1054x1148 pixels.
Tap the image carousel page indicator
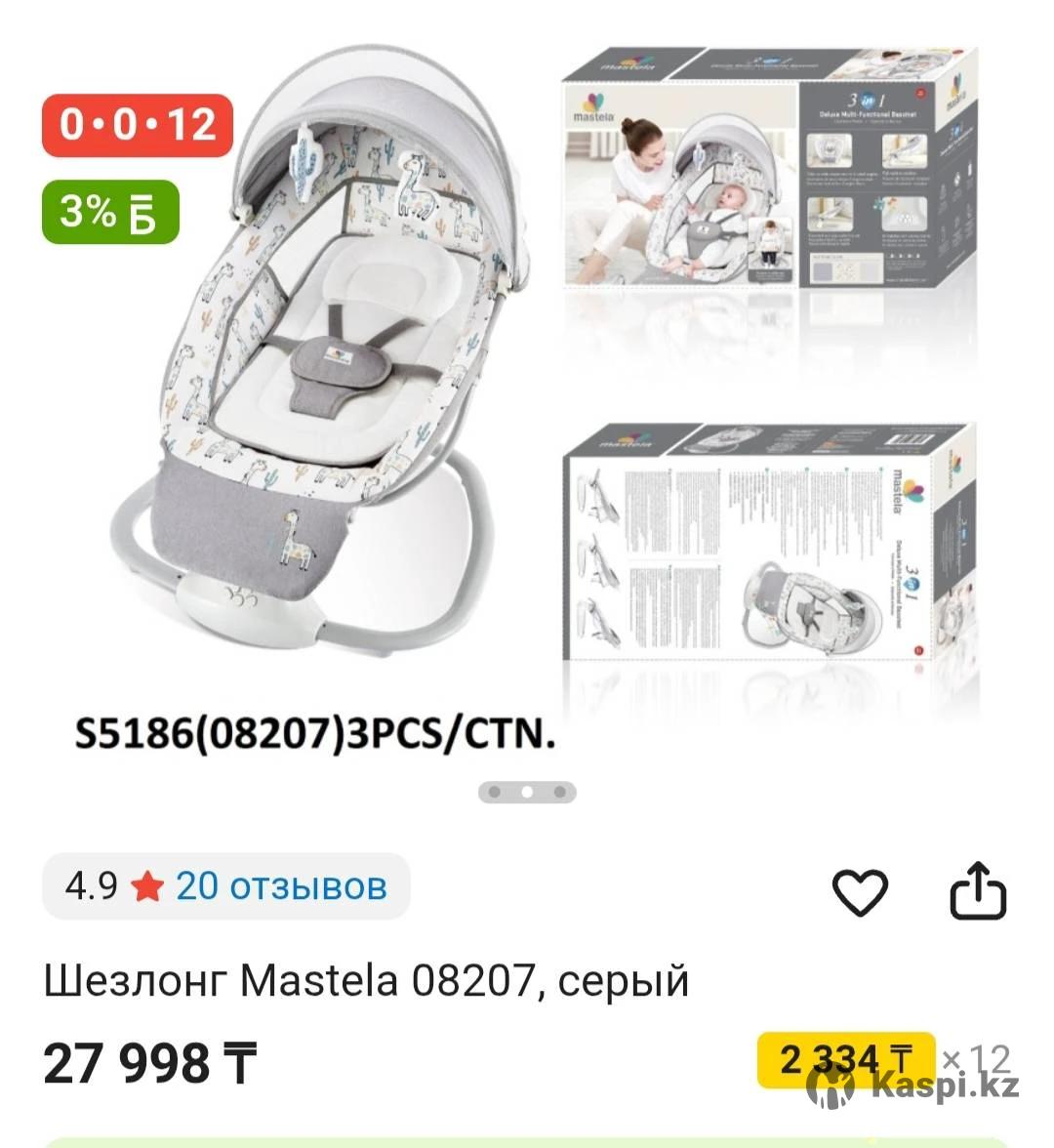point(527,792)
